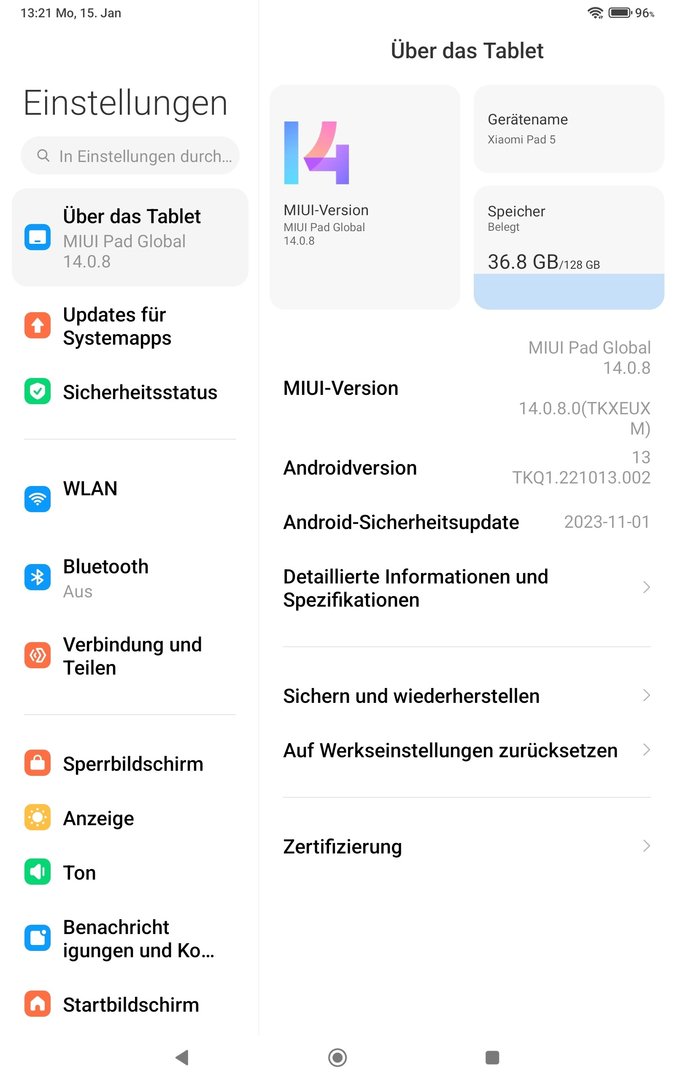This screenshot has height=1080, width=675.
Task: Open Verbindung und Teilen
Action: click(130, 656)
